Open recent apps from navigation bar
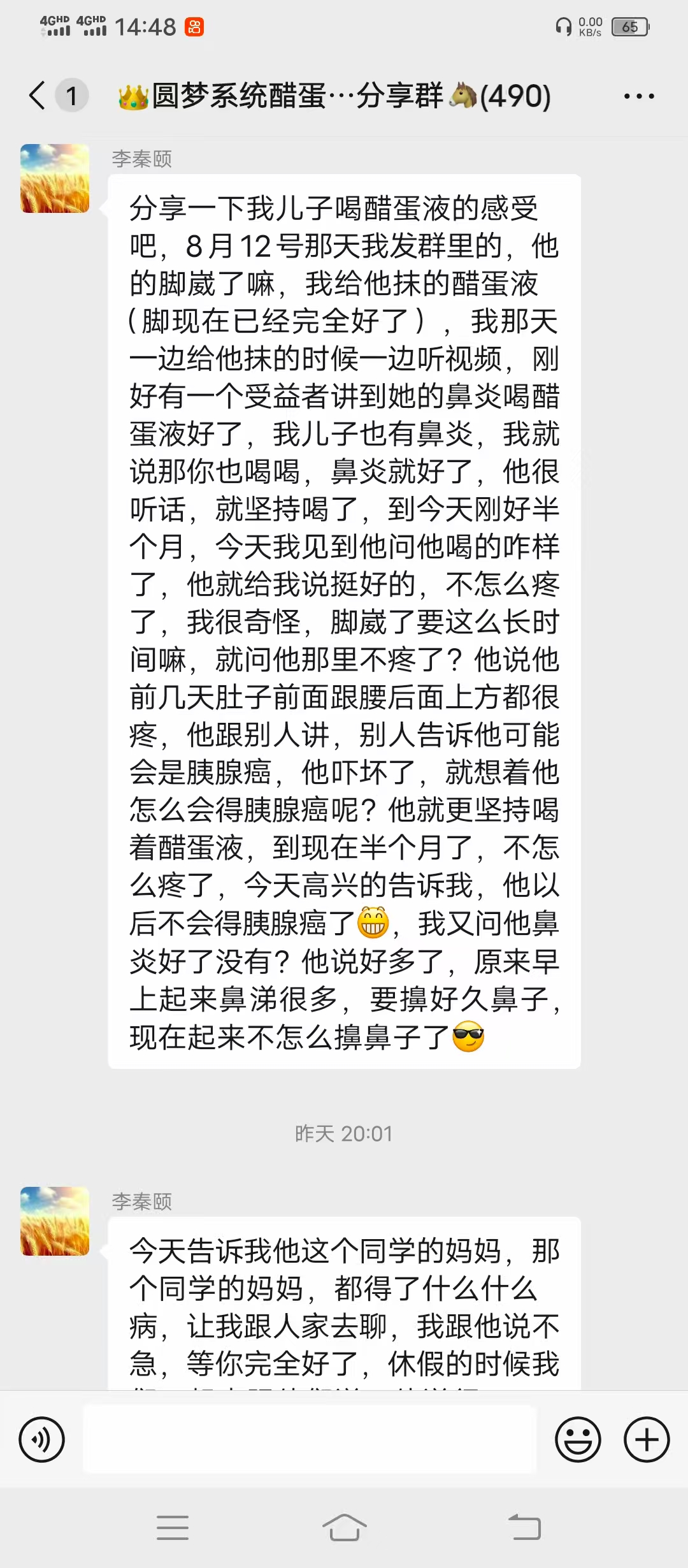The height and width of the screenshot is (1568, 688). 173,1528
